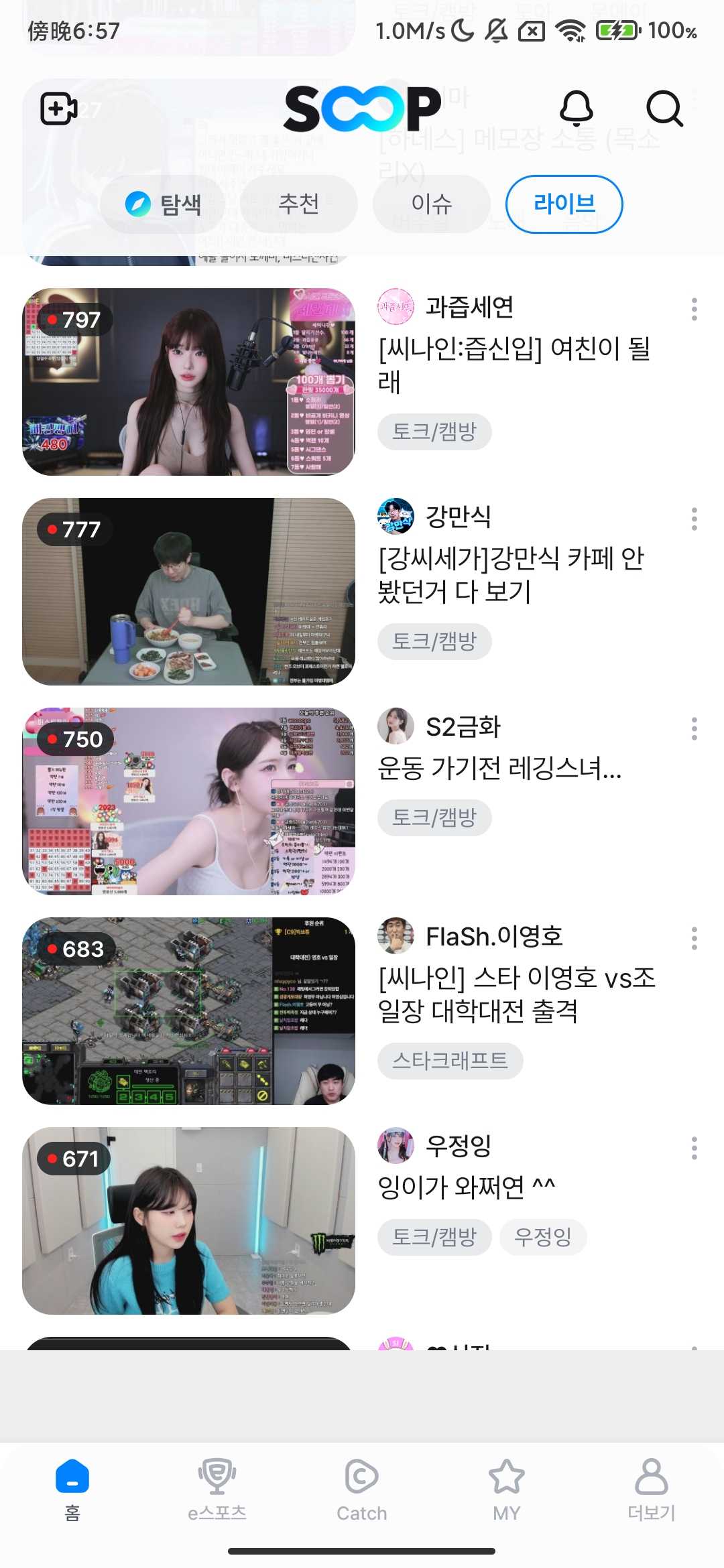Open the Catch tab
Screen dimensions: 724x1568
pyautogui.click(x=362, y=1488)
